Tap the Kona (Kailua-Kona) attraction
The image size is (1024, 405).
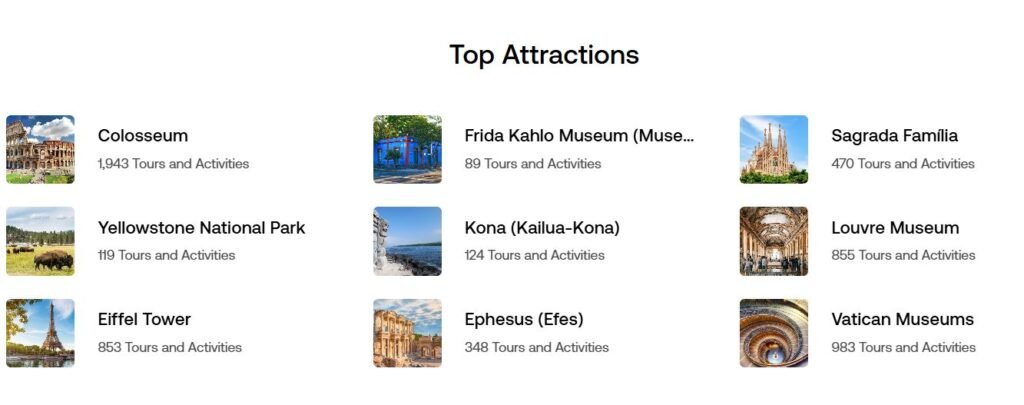pyautogui.click(x=542, y=228)
